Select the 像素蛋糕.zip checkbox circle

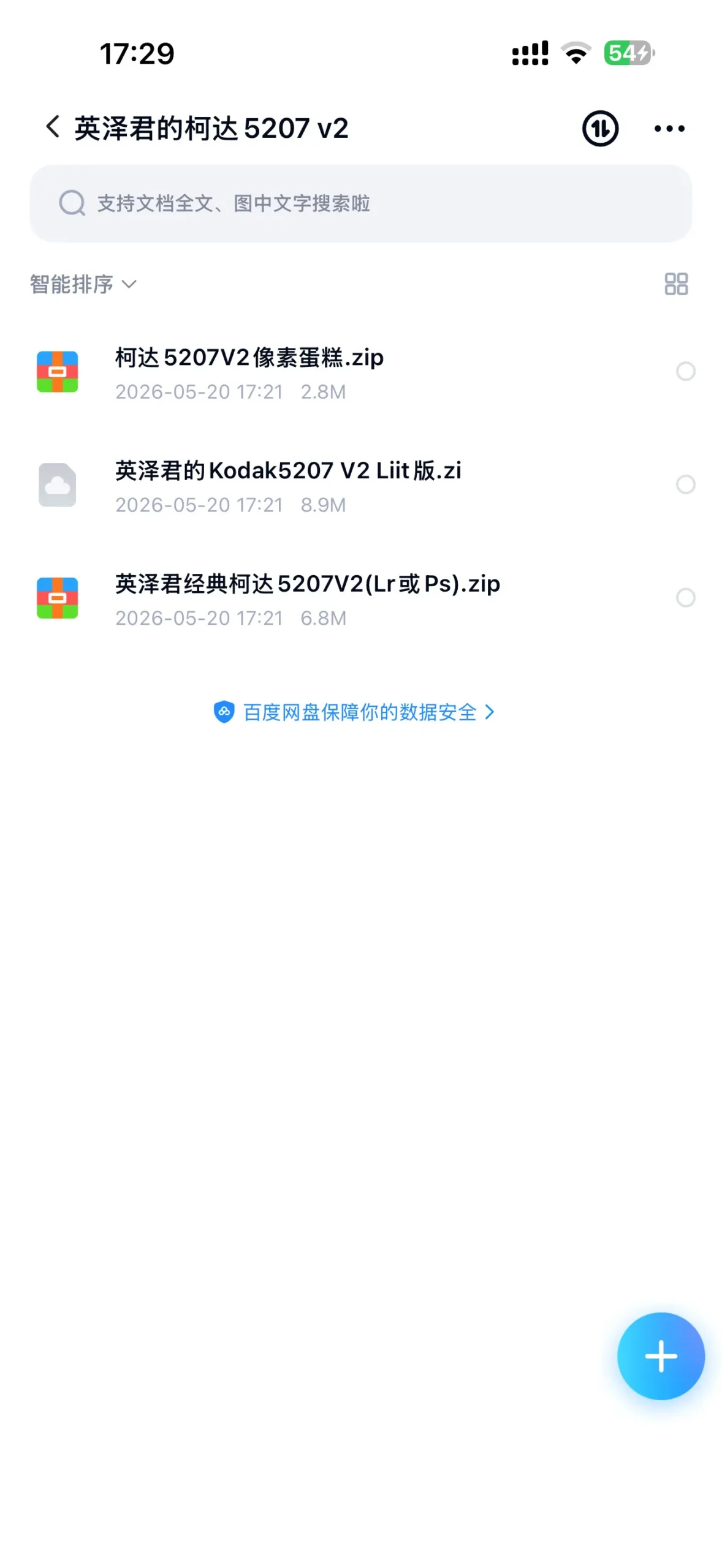tap(685, 371)
